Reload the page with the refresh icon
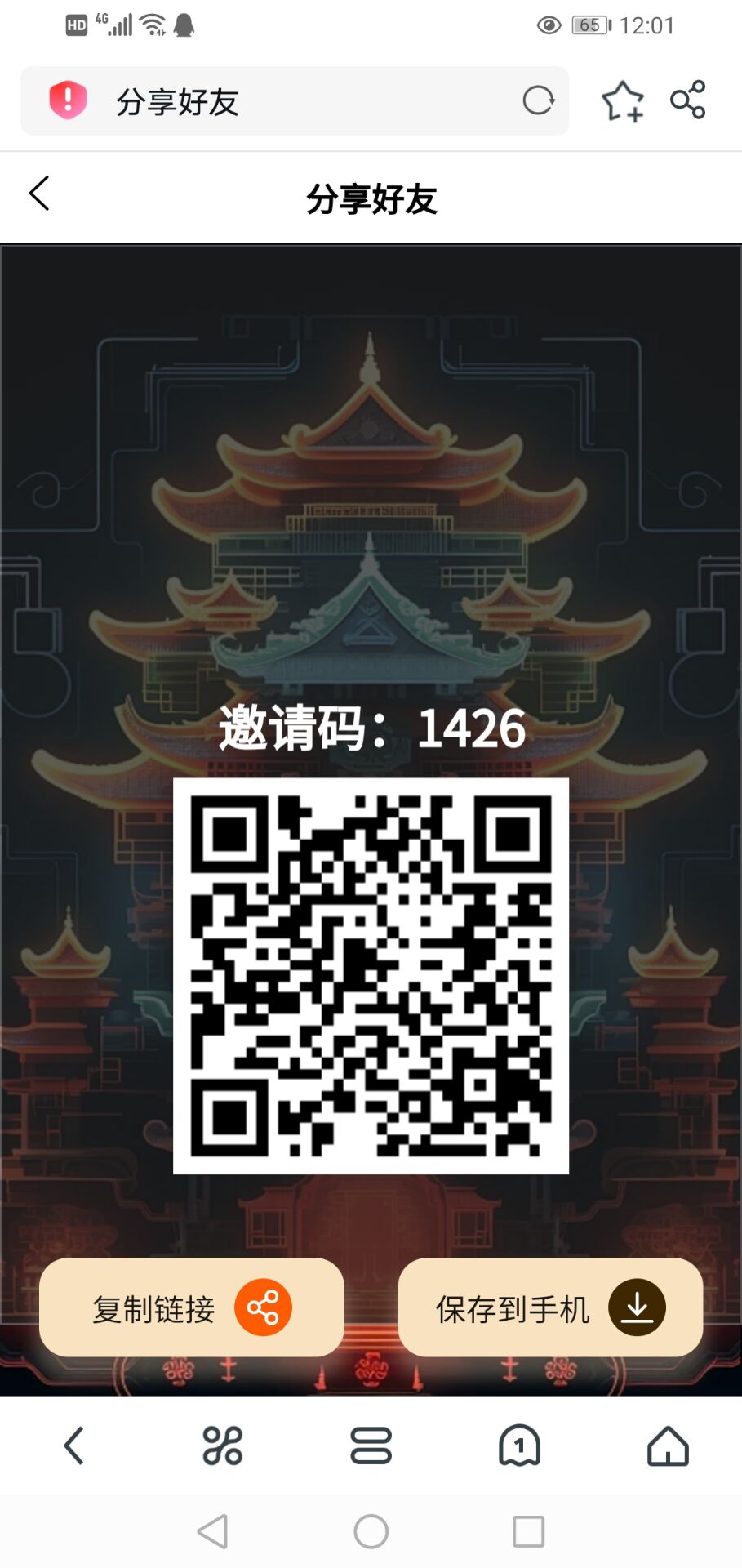This screenshot has height=1568, width=742. coord(538,100)
